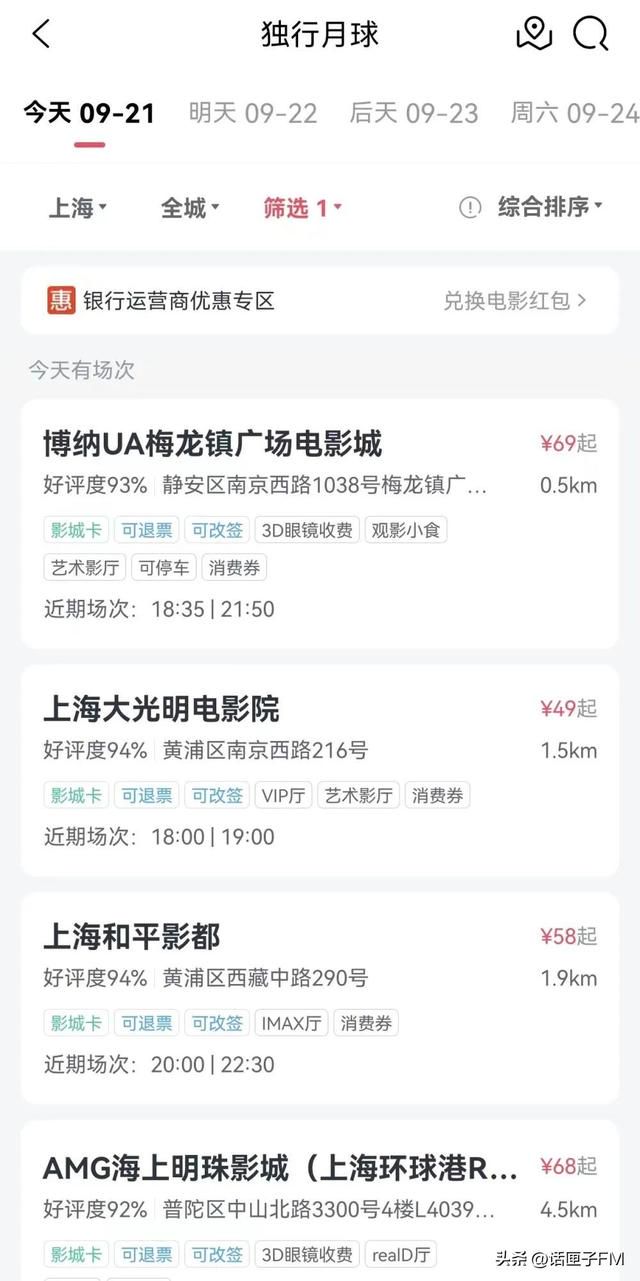Open 银行运营商优惠专区 banner

point(320,300)
